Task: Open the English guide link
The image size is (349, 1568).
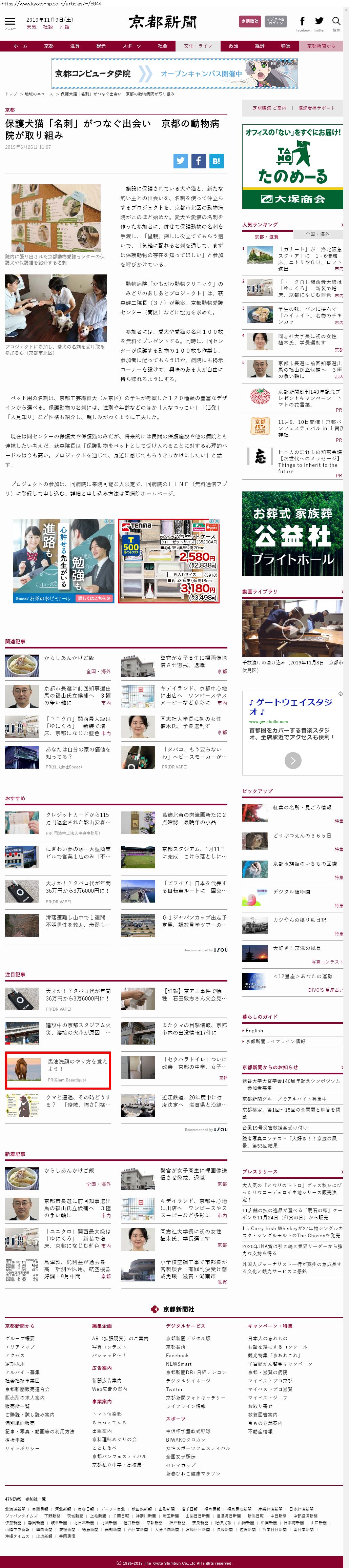Action: coord(254,1031)
